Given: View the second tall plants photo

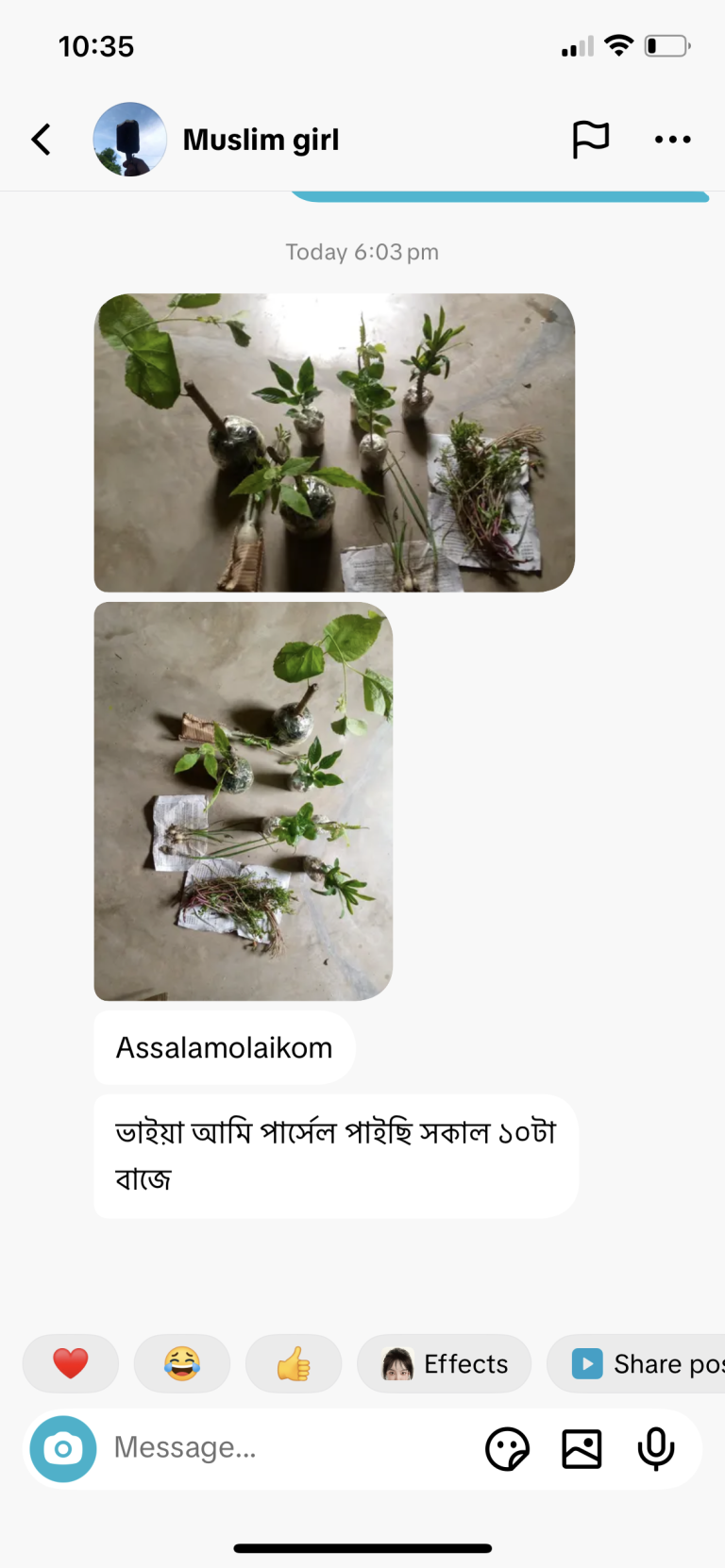Looking at the screenshot, I should click(x=244, y=801).
